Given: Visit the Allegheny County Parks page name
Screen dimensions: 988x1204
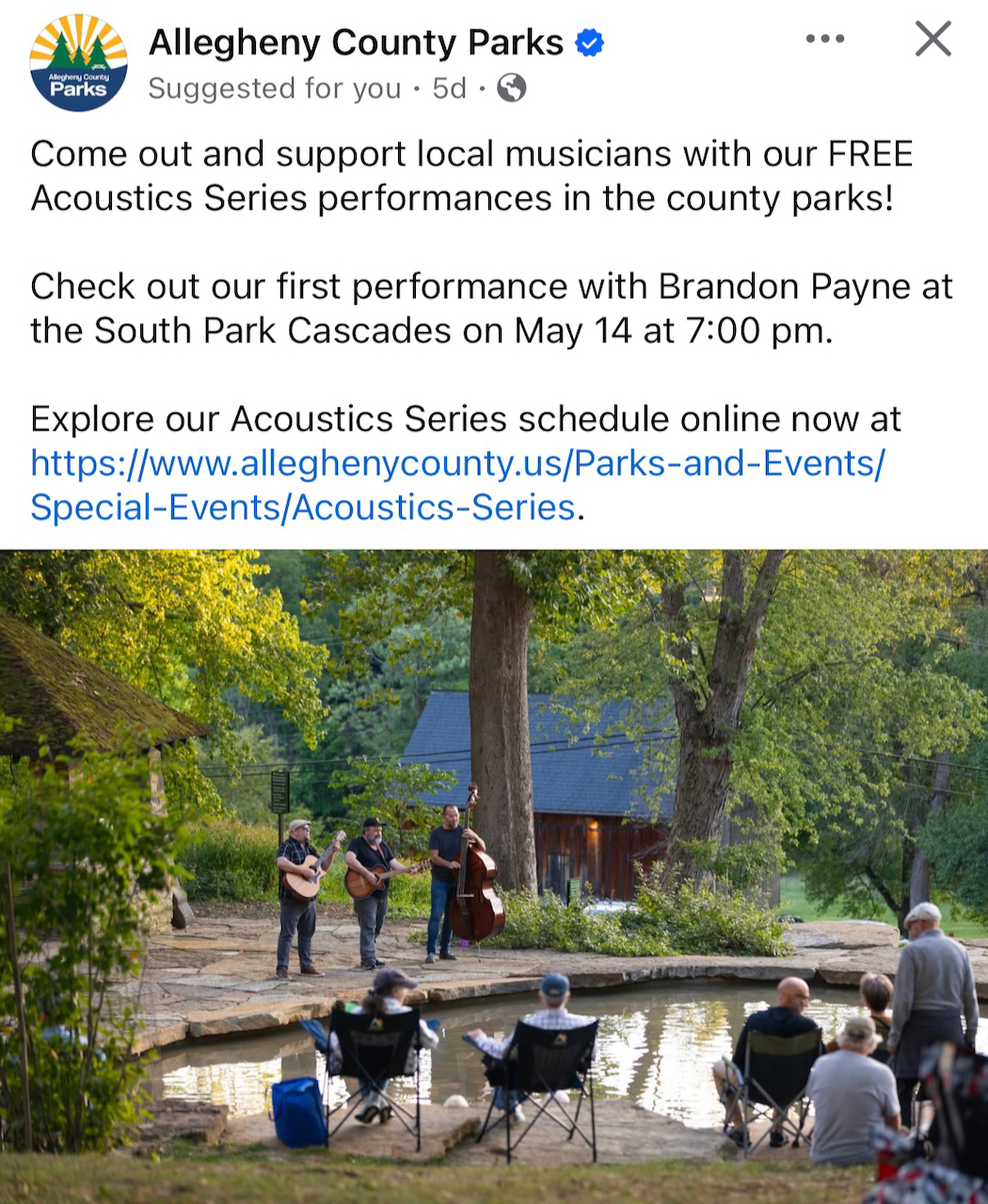Looking at the screenshot, I should pyautogui.click(x=356, y=42).
